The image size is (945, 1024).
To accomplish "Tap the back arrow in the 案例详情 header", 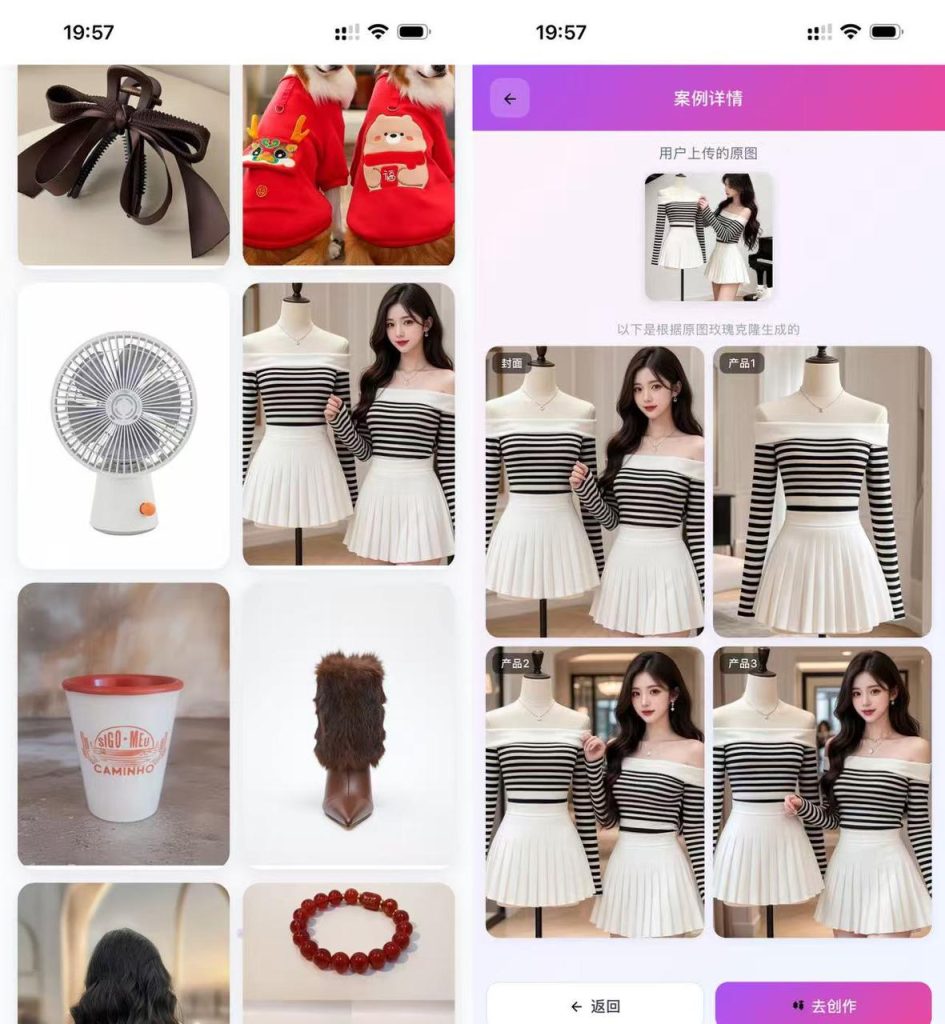I will click(x=510, y=99).
